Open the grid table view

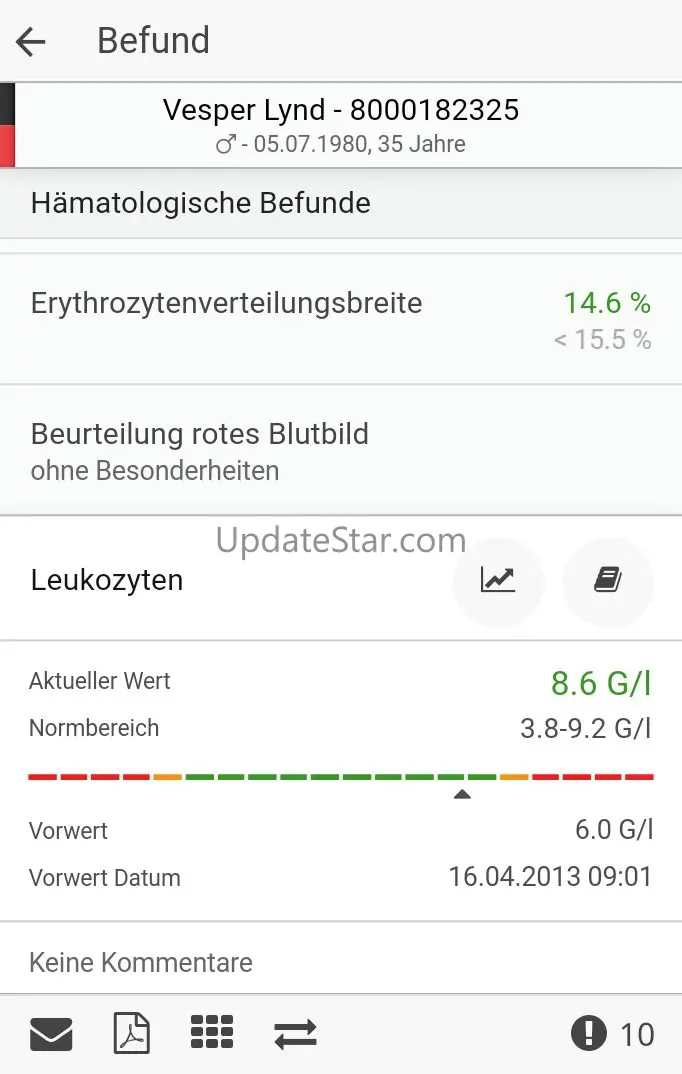tap(212, 1033)
